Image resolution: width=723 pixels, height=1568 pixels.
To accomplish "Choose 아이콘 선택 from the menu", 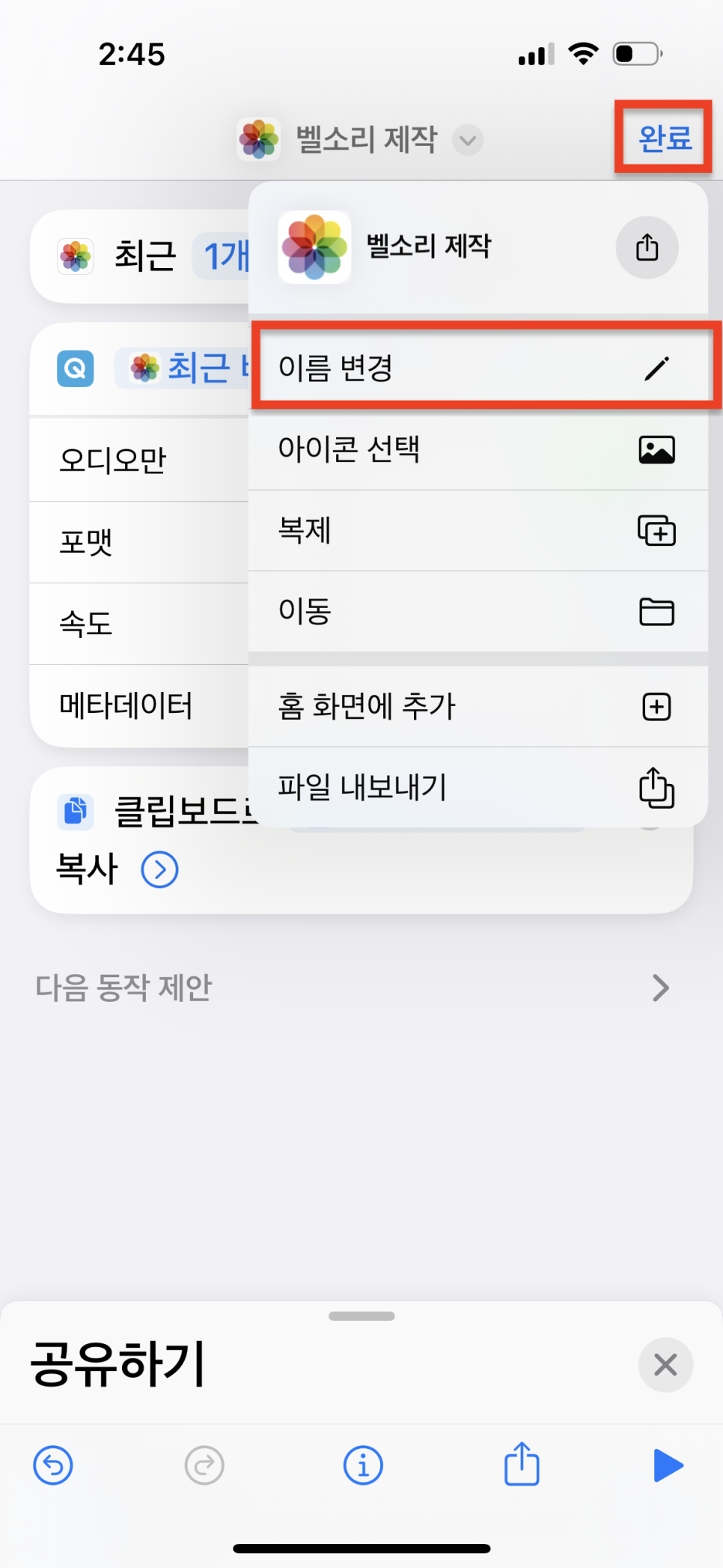I will pyautogui.click(x=478, y=449).
